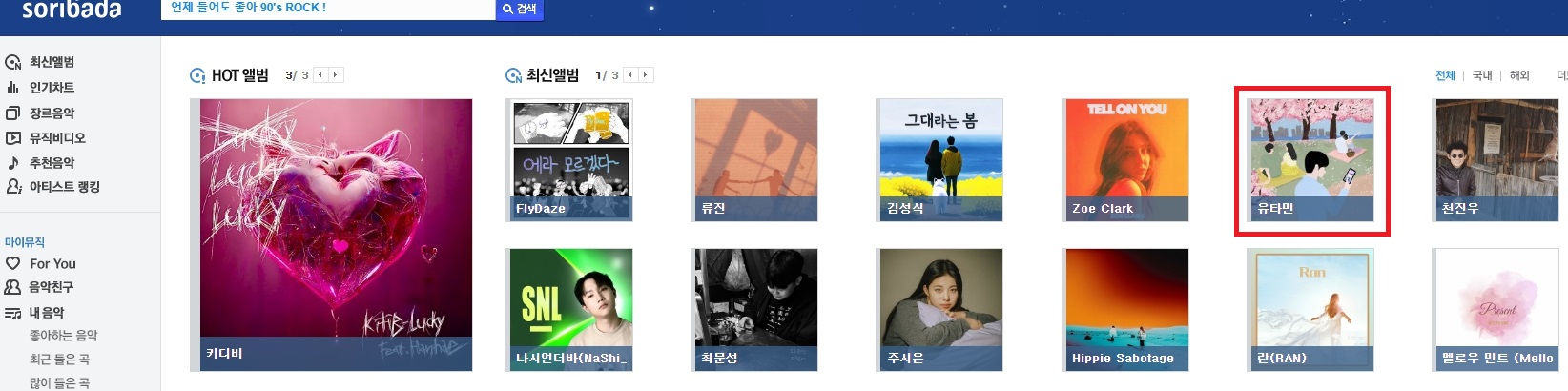
Task: Open the 란(RAN) album tile
Action: 1311,309
